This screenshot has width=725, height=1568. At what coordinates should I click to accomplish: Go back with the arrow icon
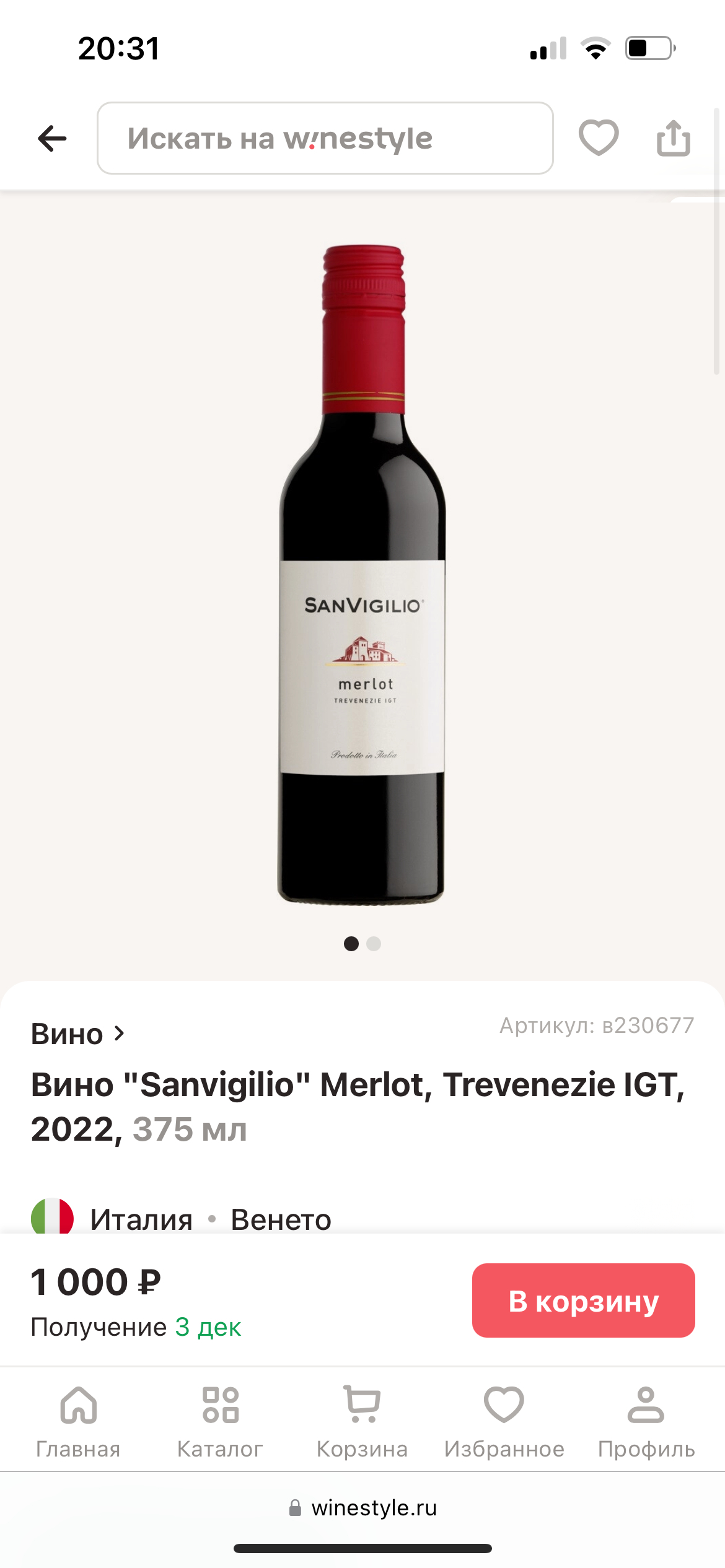pos(52,138)
